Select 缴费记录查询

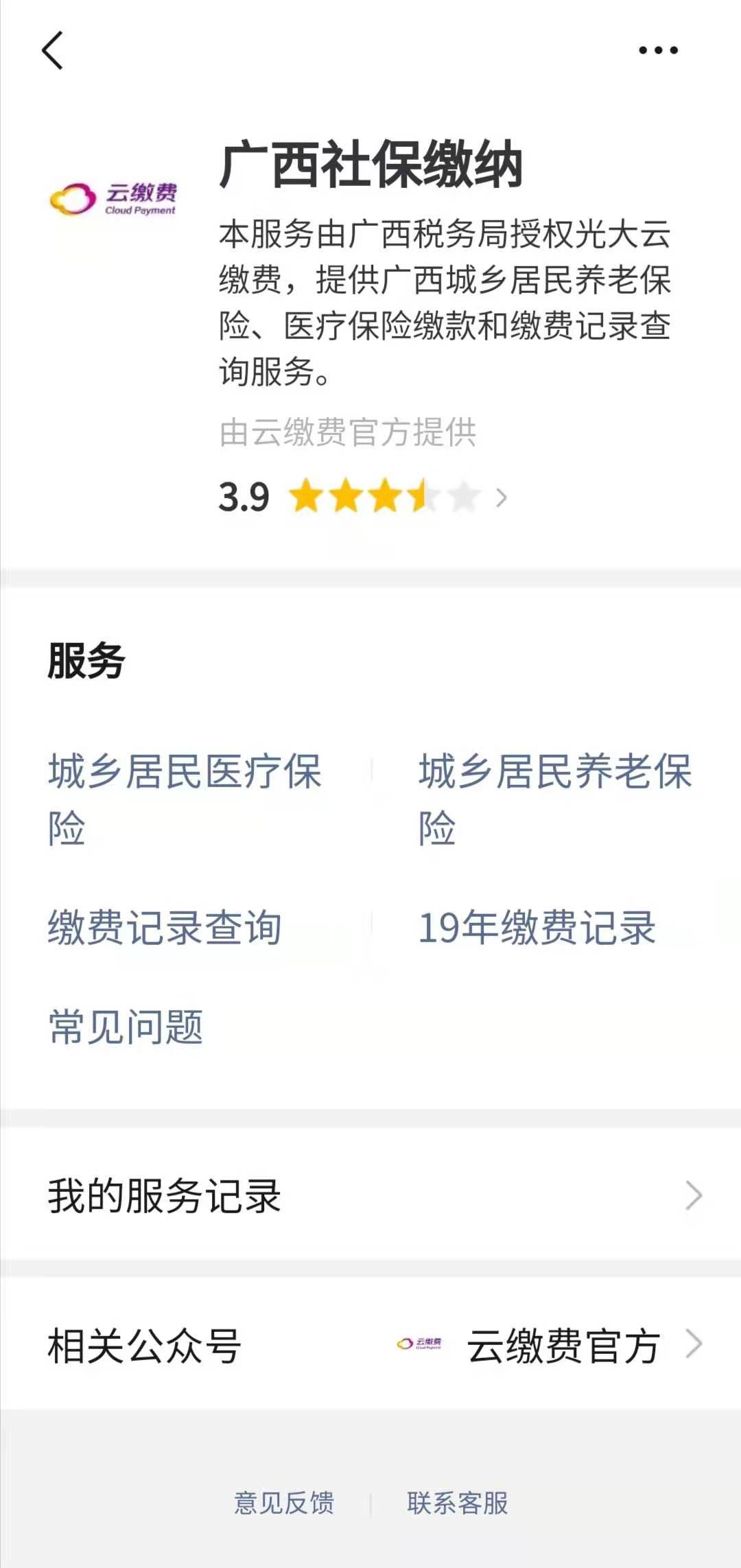(x=165, y=928)
